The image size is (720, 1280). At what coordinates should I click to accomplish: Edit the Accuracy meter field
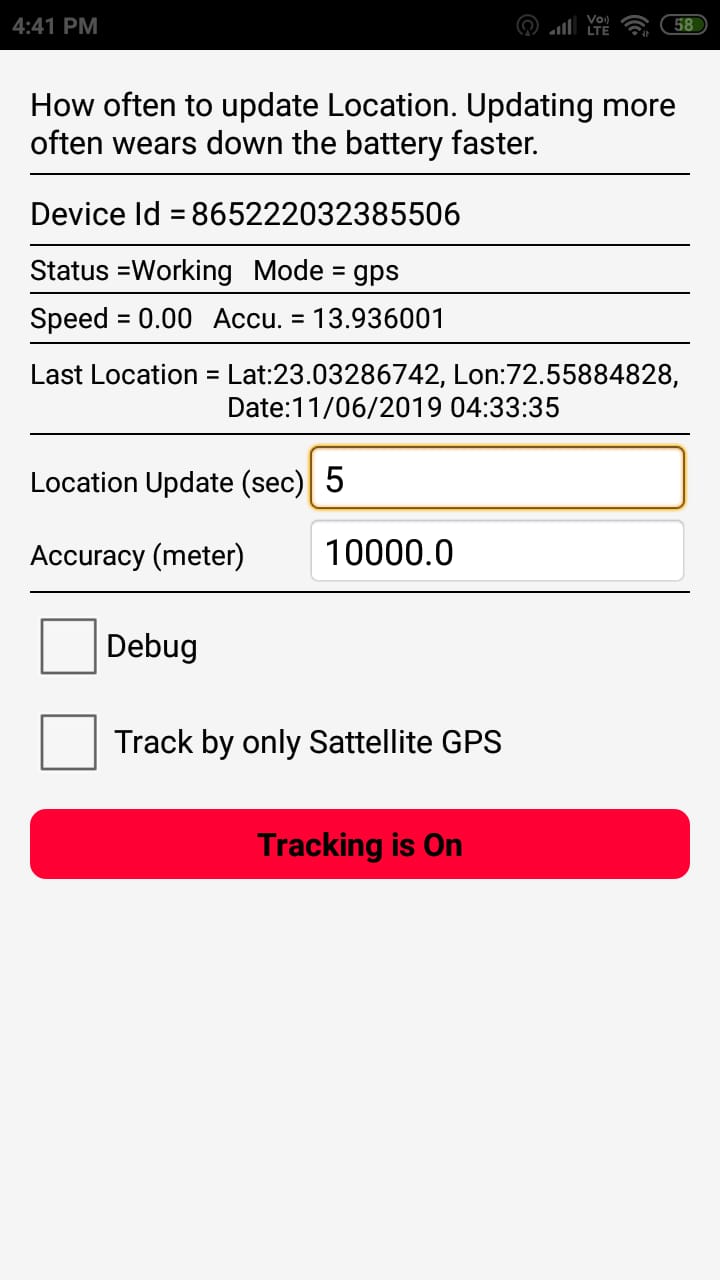pyautogui.click(x=497, y=551)
